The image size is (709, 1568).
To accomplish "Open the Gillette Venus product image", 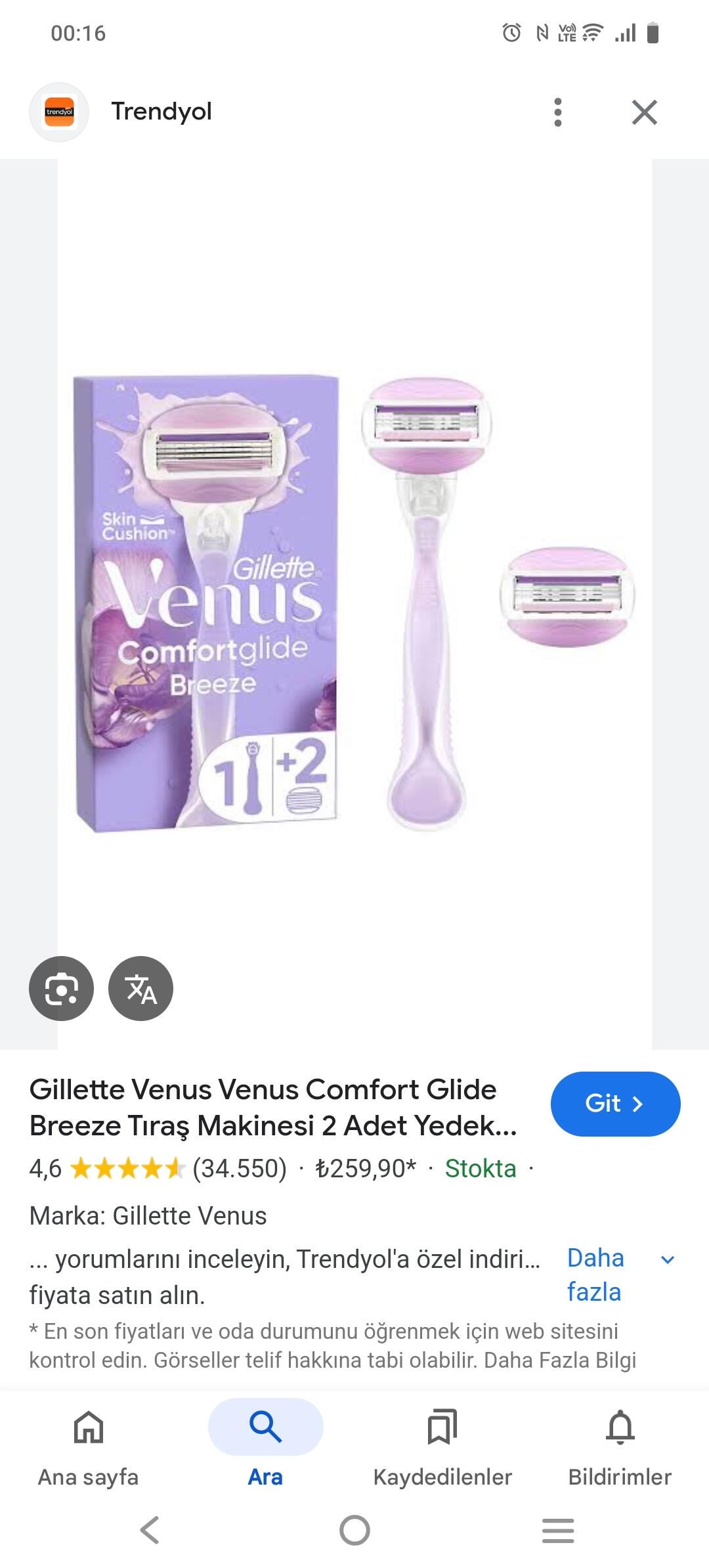I will click(354, 604).
